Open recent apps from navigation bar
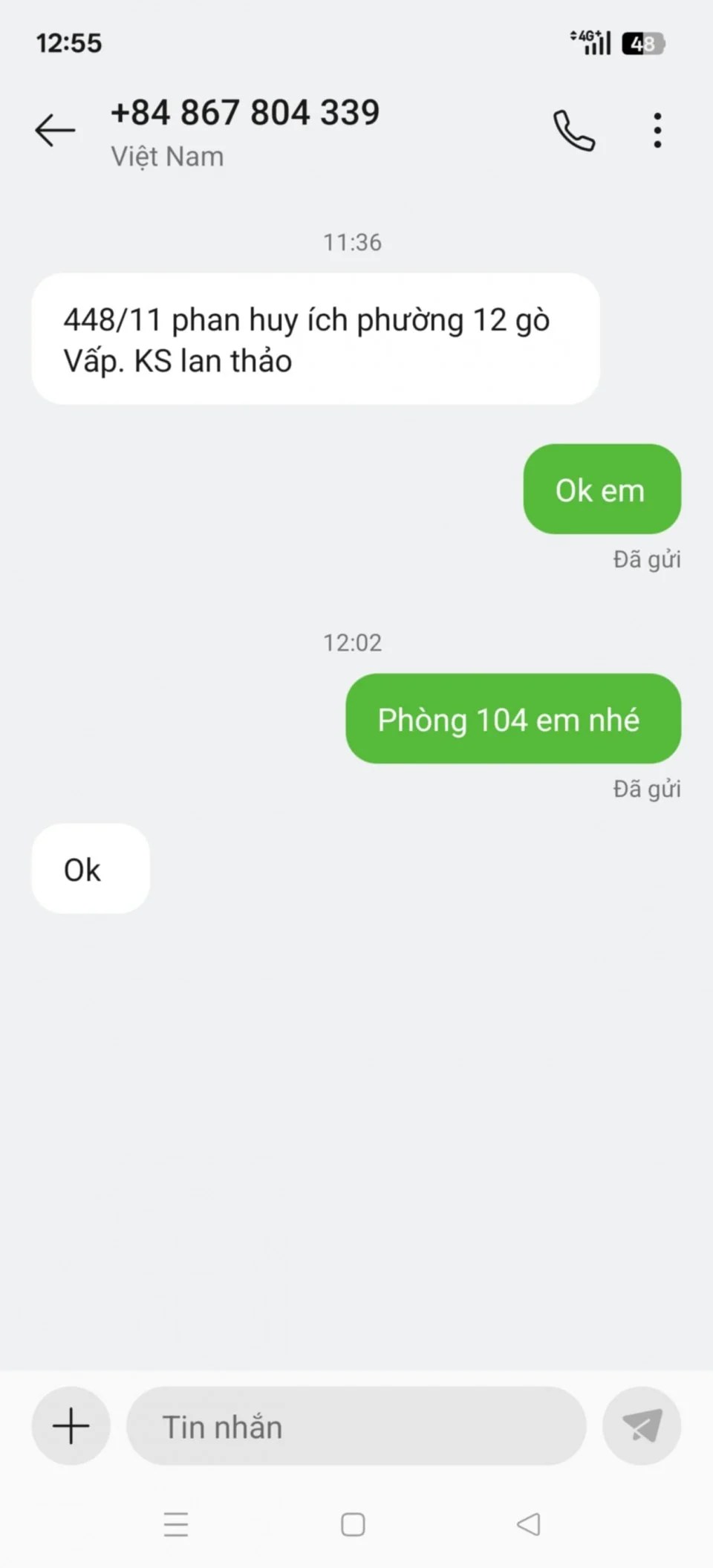Image resolution: width=713 pixels, height=1568 pixels. [x=176, y=1524]
